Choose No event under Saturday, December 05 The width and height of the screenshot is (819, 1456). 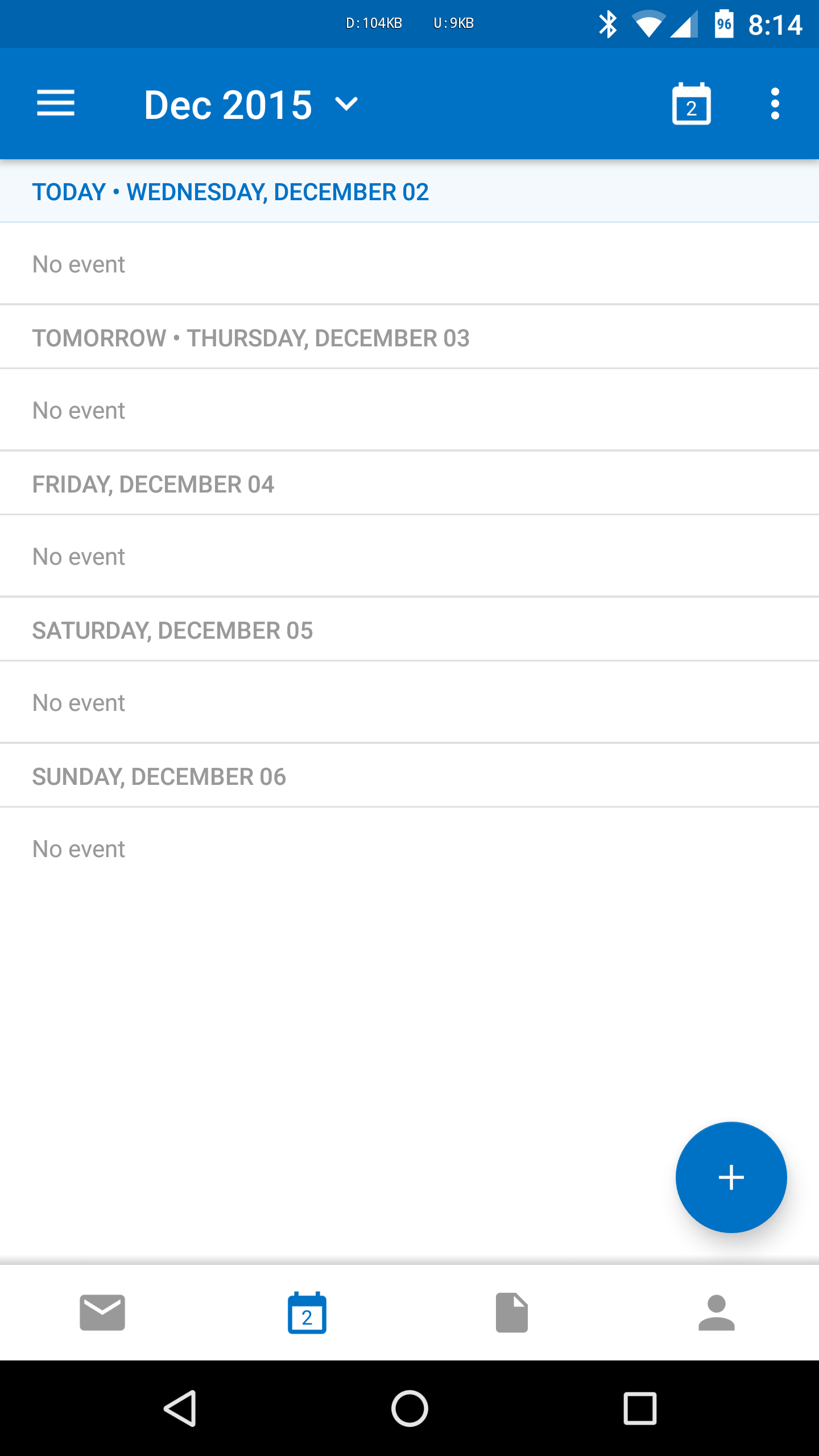tap(80, 703)
